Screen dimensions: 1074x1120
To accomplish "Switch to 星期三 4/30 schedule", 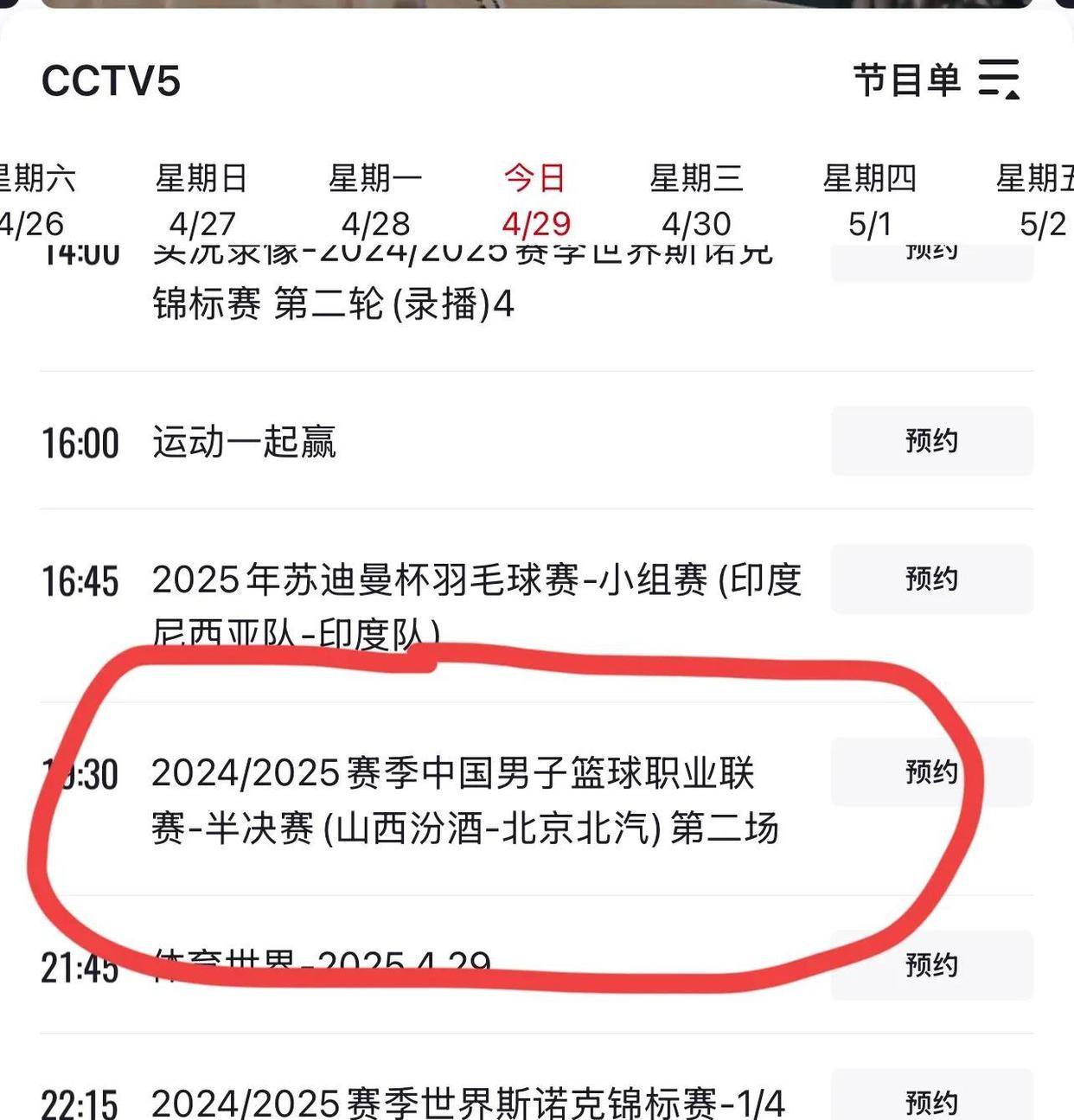I will 696,201.
